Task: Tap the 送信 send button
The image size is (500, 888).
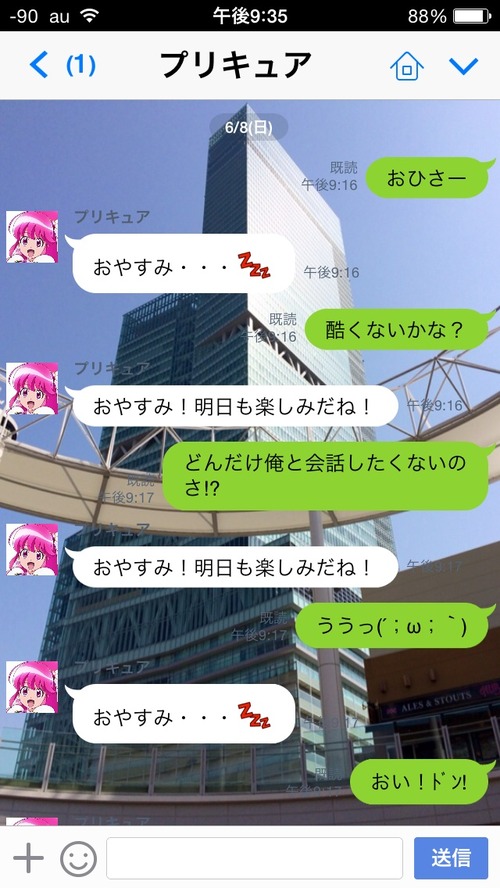Action: pos(451,858)
